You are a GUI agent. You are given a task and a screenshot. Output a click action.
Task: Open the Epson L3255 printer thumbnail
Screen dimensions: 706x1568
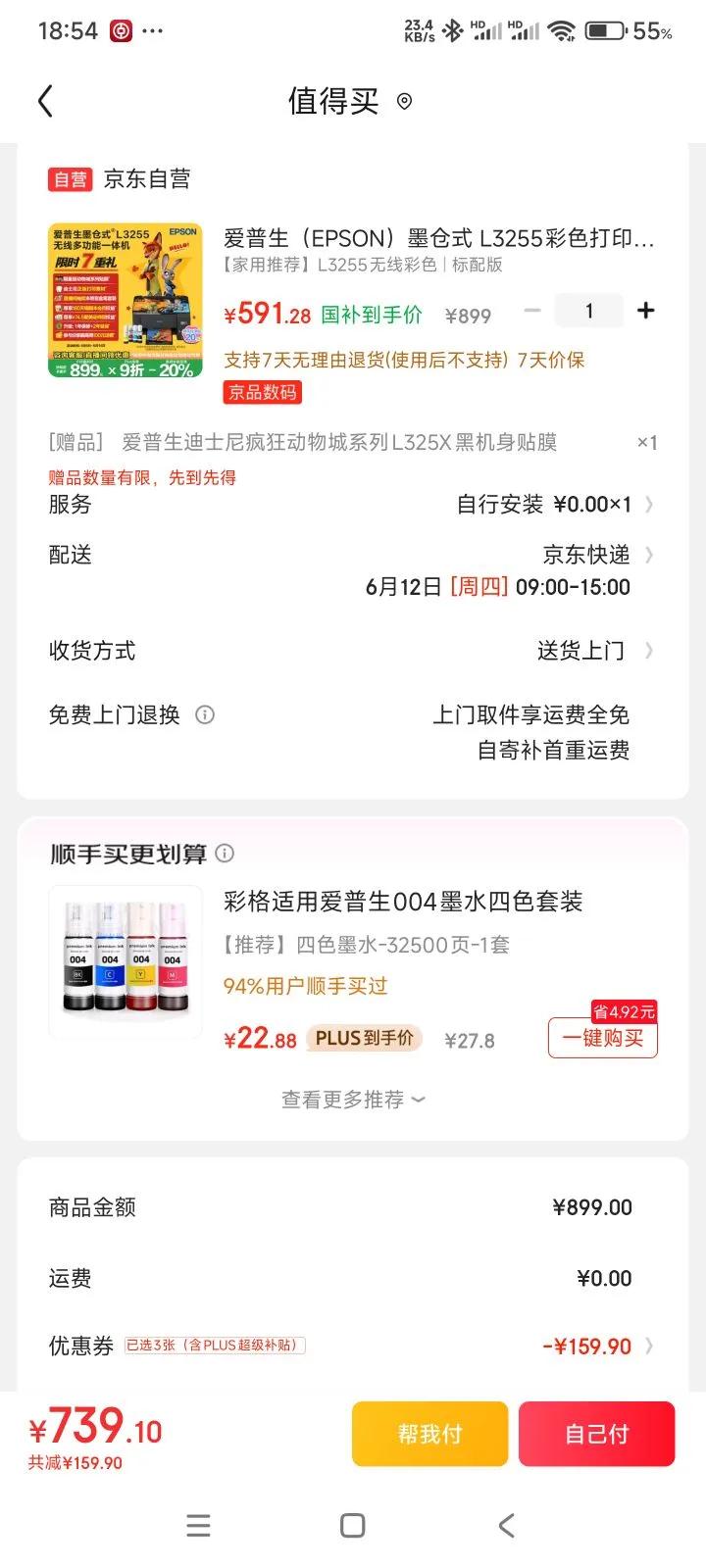click(x=126, y=300)
